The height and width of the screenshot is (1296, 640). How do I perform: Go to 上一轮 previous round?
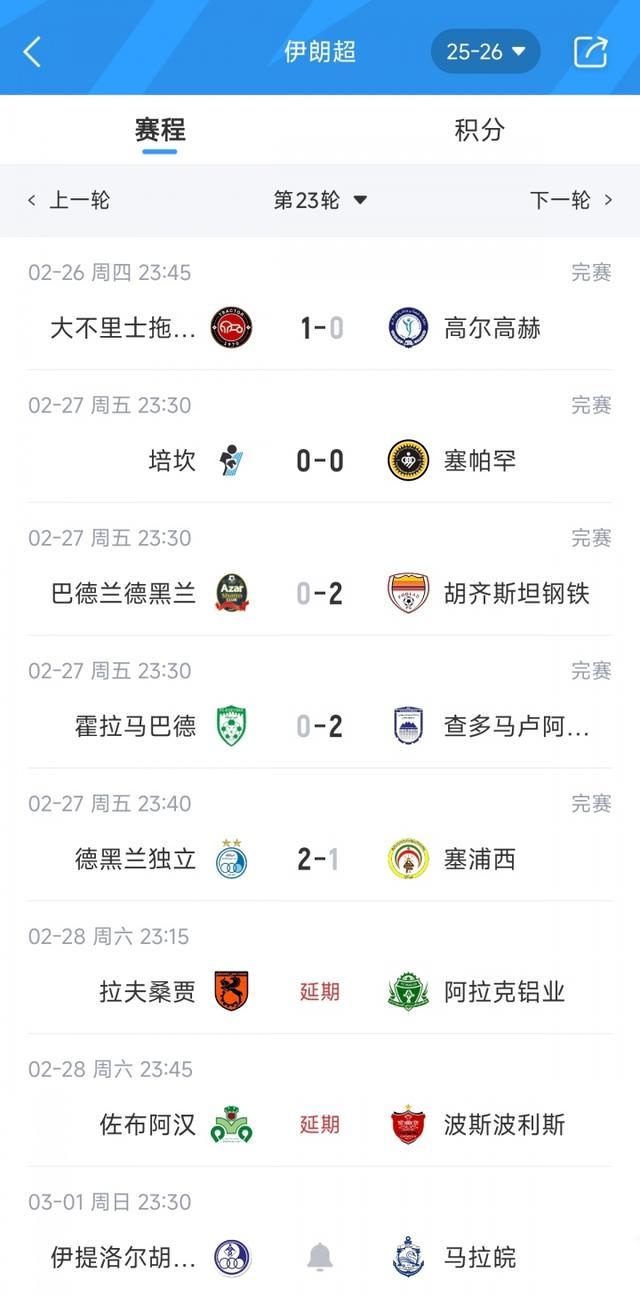tap(69, 200)
